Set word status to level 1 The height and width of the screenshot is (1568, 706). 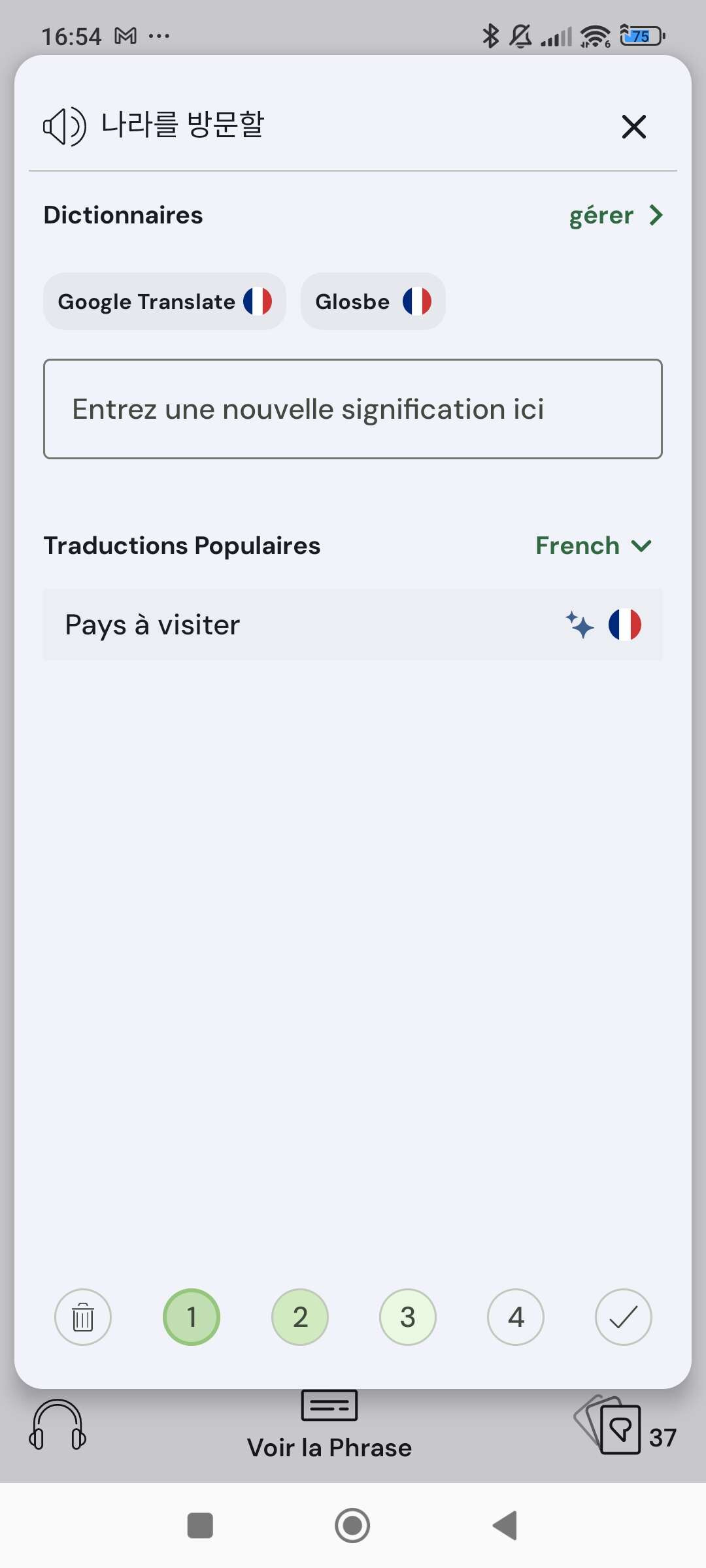pos(192,1317)
